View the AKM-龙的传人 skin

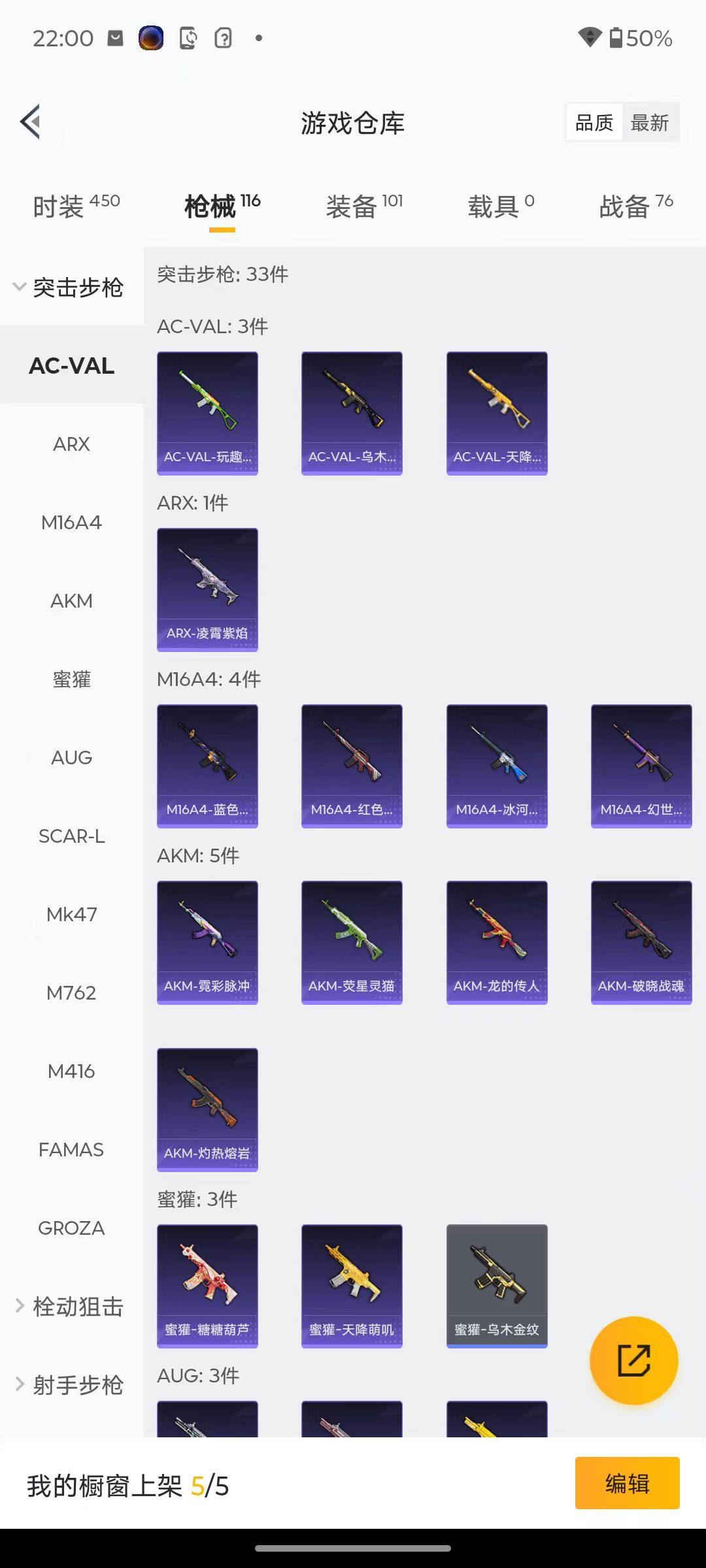497,942
